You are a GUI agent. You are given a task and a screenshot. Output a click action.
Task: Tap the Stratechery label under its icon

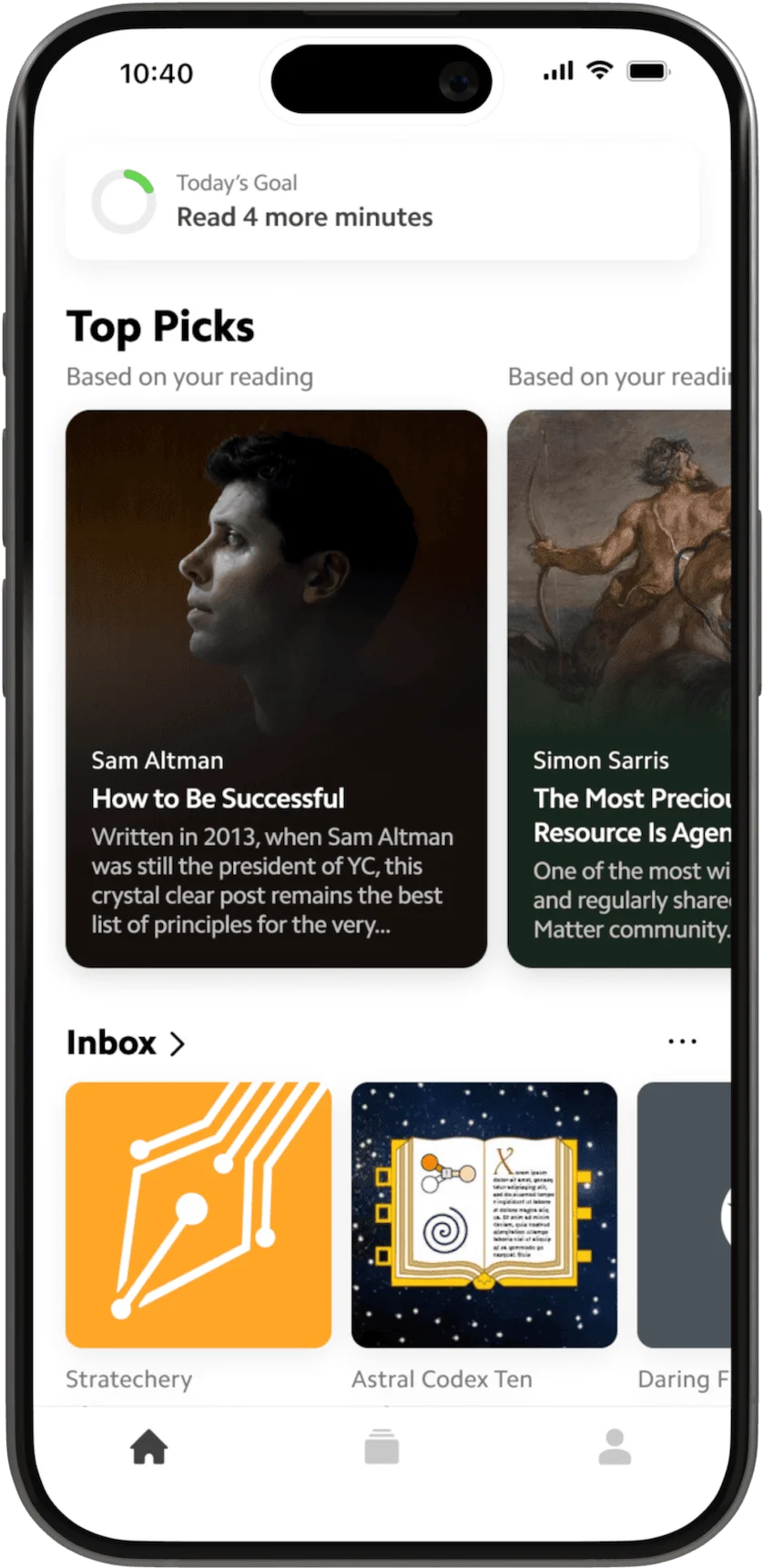point(128,1380)
